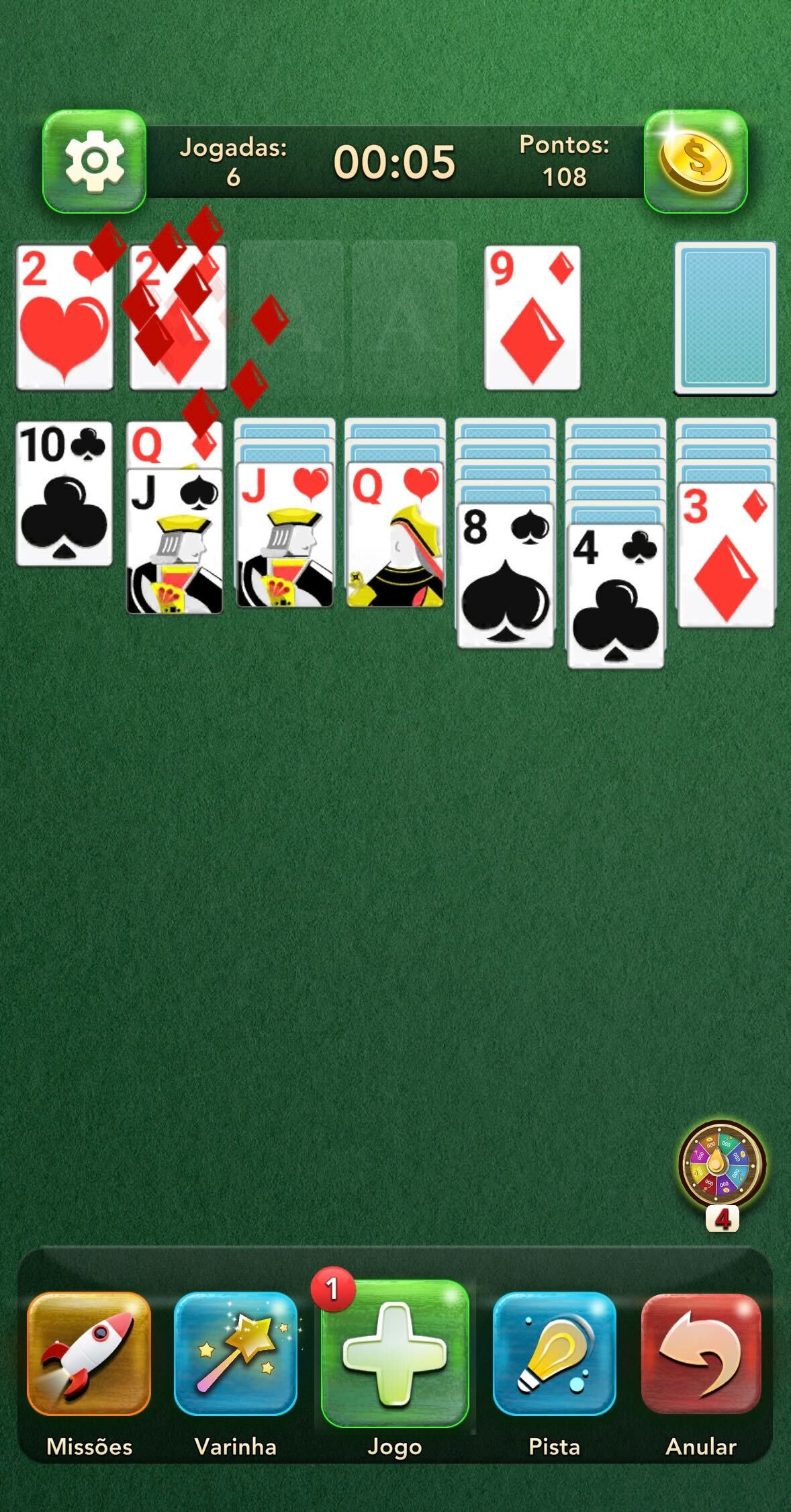Open the lucky spin wheel
Image resolution: width=791 pixels, height=1512 pixels.
(x=722, y=1165)
